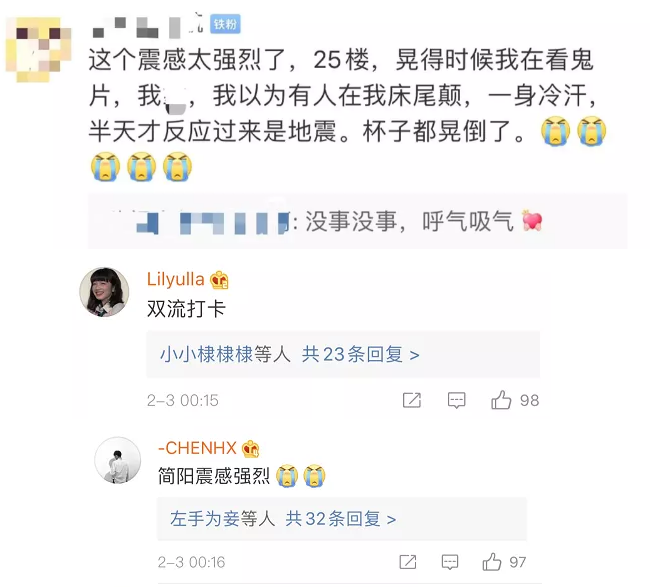Repost Lilyulla's 双流打卡 comment

tap(411, 400)
